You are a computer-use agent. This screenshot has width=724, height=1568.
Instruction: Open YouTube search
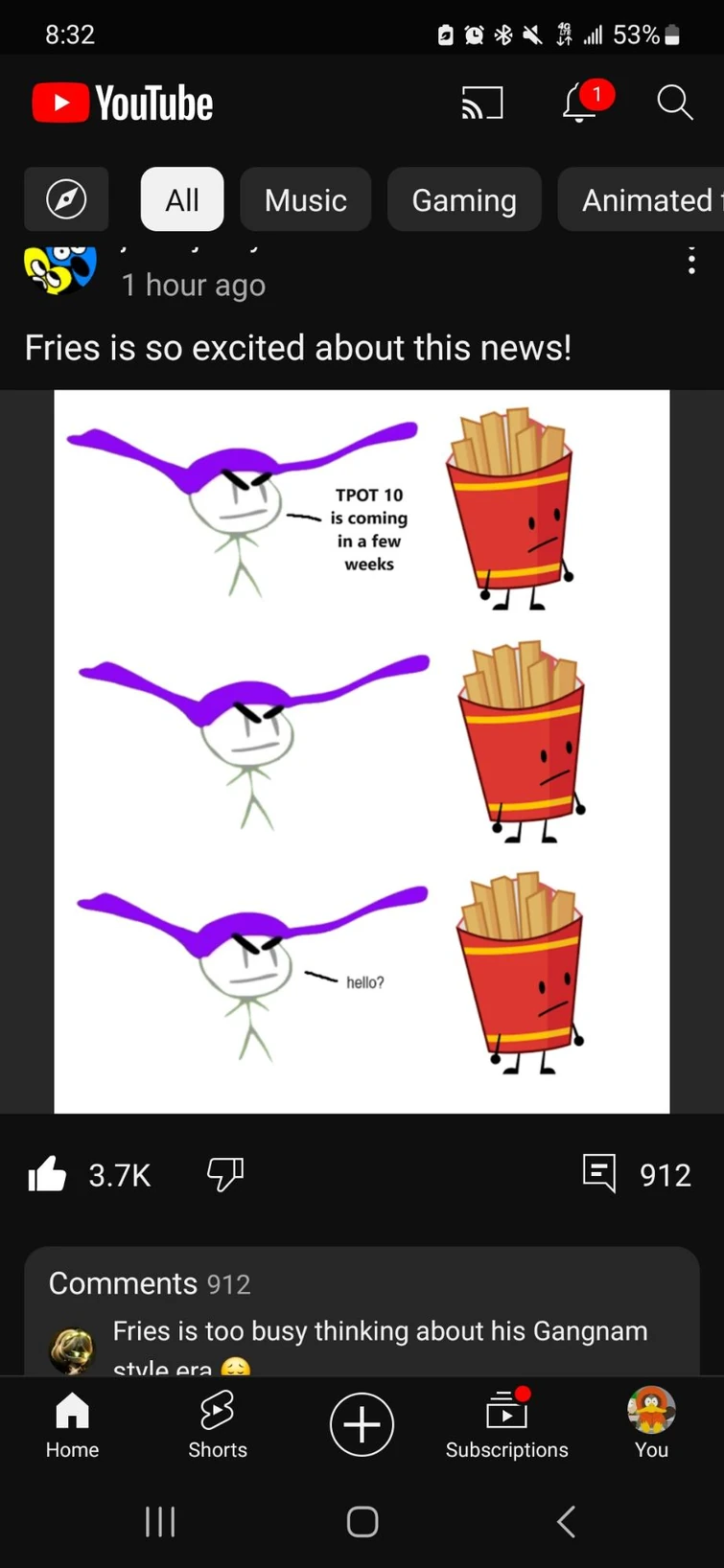point(674,103)
